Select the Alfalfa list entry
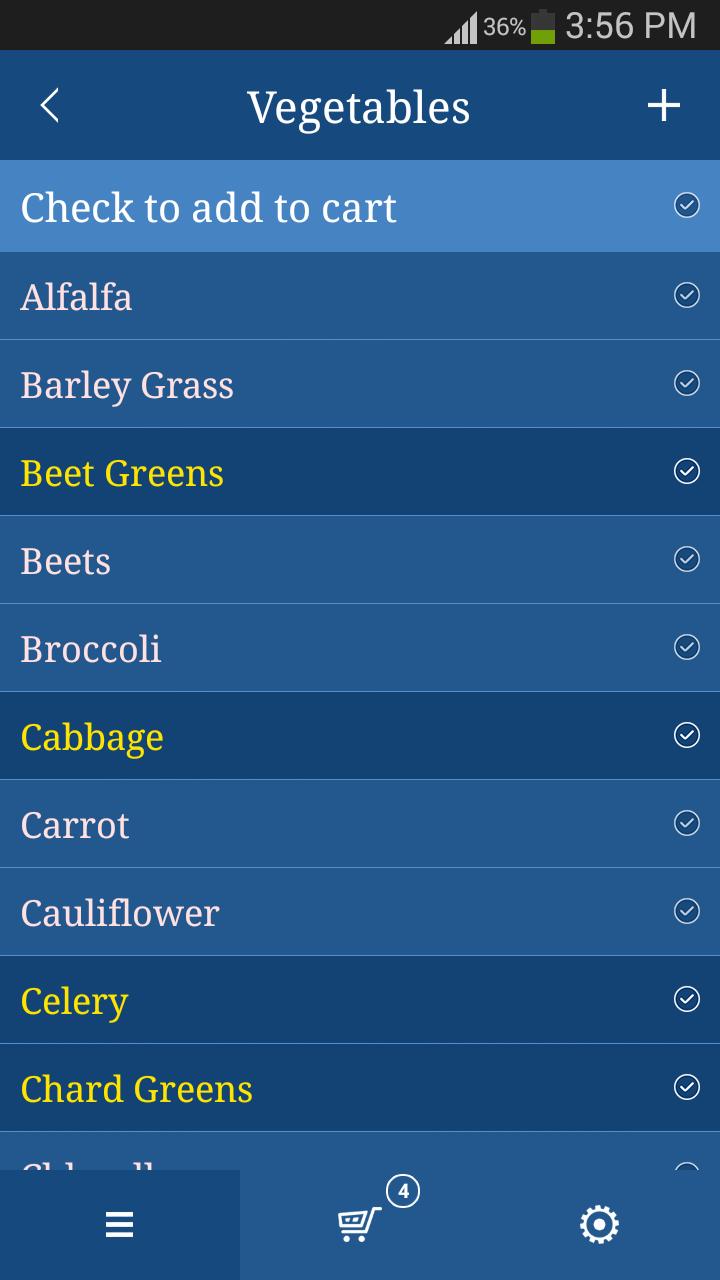 [300, 295]
